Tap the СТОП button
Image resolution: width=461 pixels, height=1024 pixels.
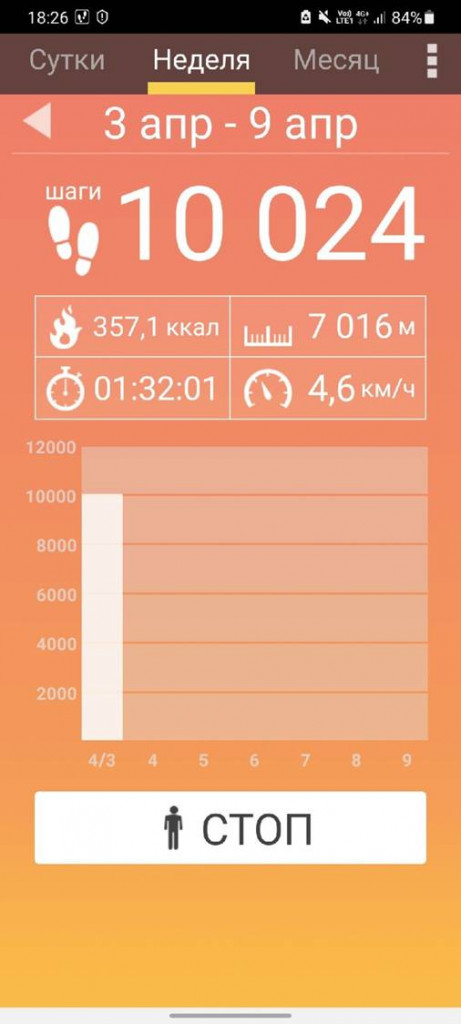click(230, 827)
